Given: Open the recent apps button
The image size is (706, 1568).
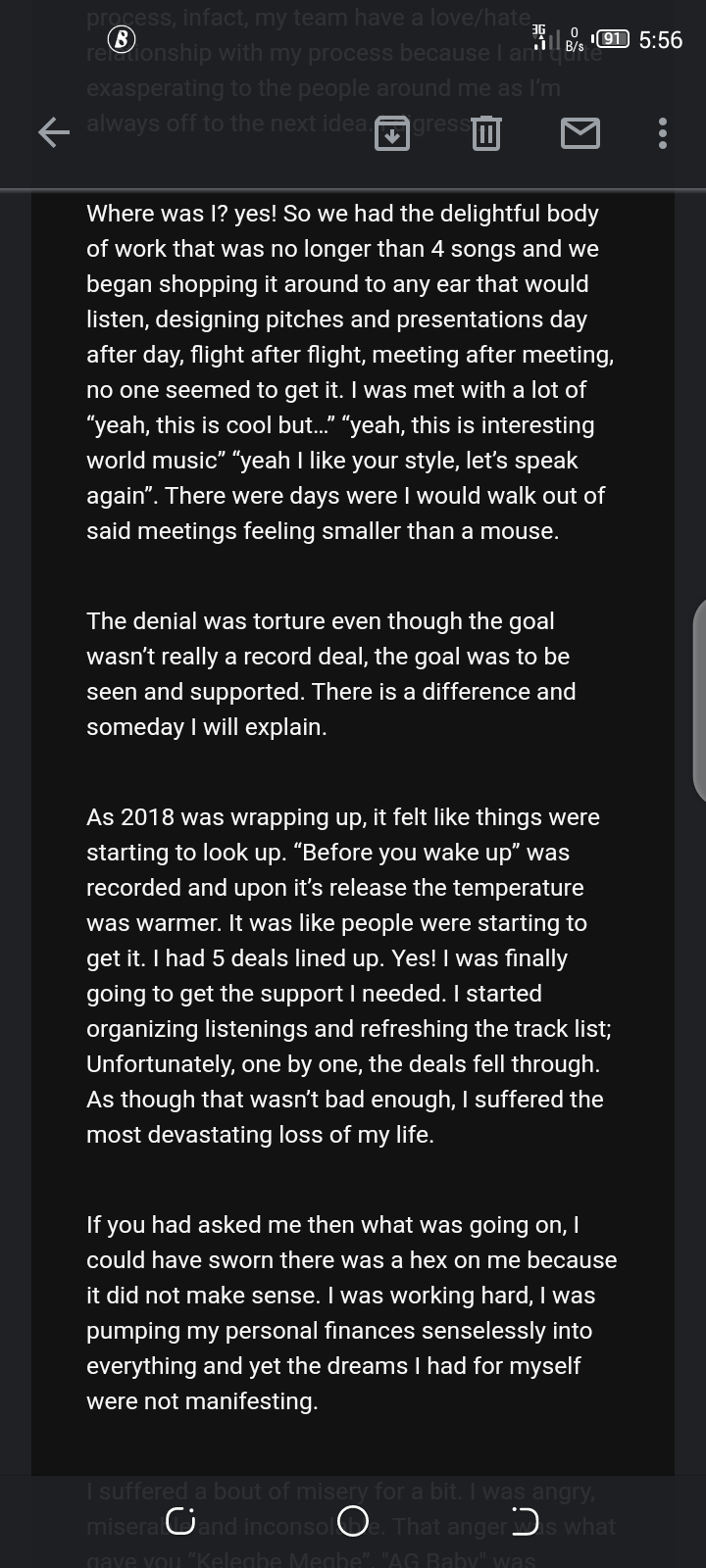Looking at the screenshot, I should (180, 1521).
